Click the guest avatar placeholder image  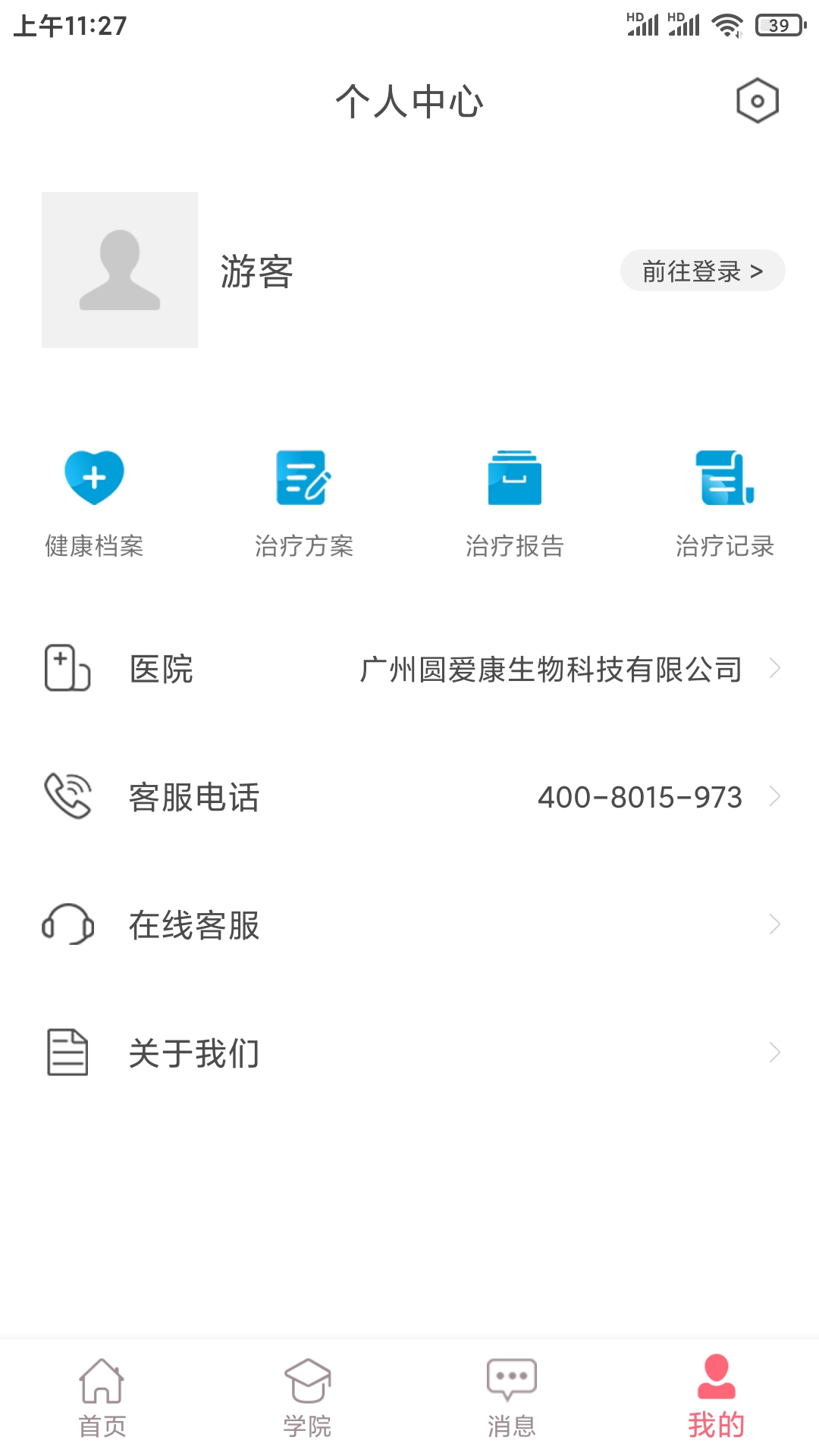click(119, 270)
